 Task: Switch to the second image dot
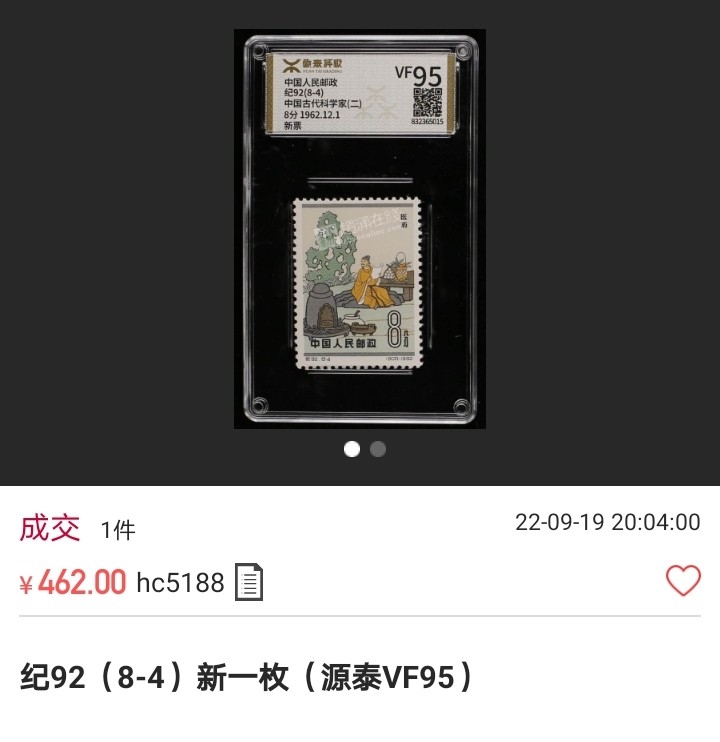pyautogui.click(x=378, y=449)
